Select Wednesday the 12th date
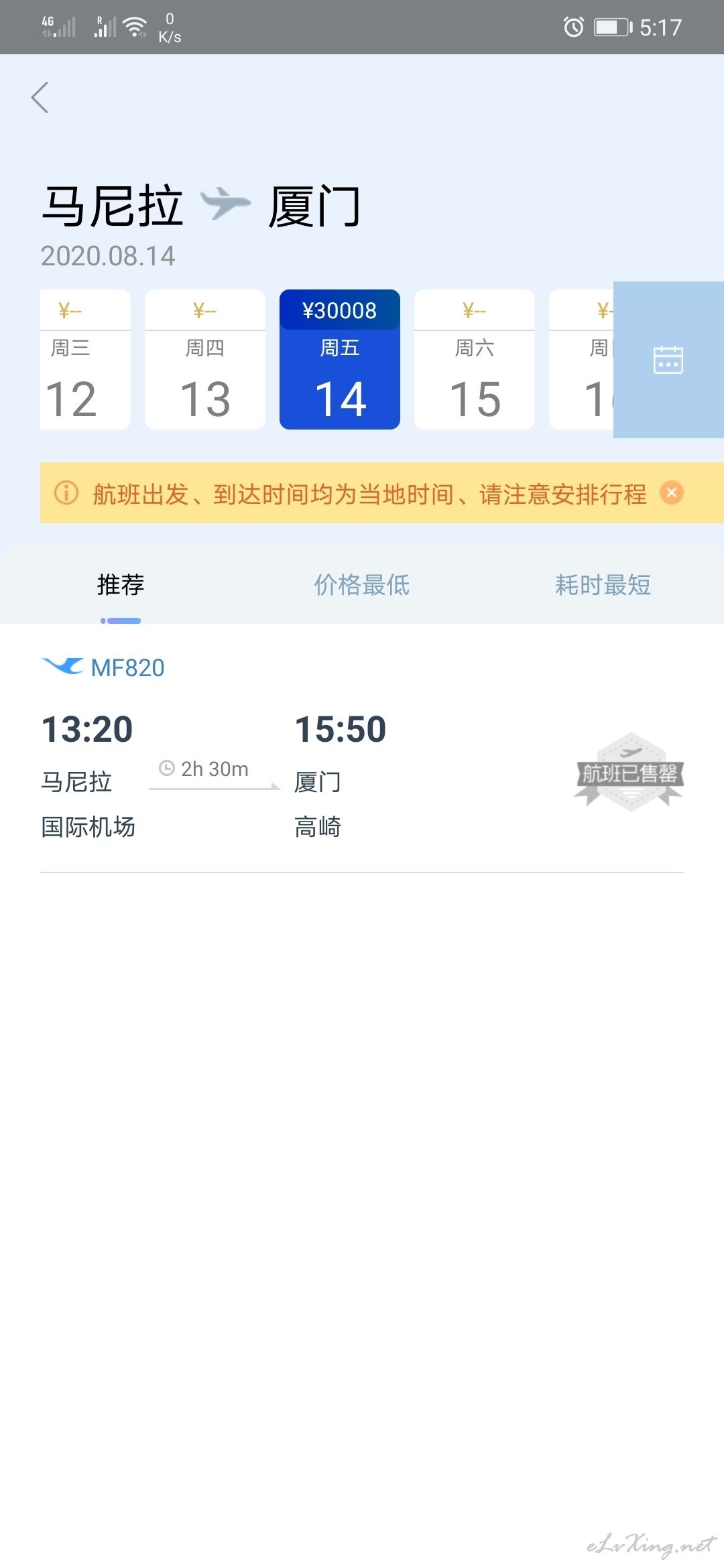The width and height of the screenshot is (724, 1568). (85, 360)
